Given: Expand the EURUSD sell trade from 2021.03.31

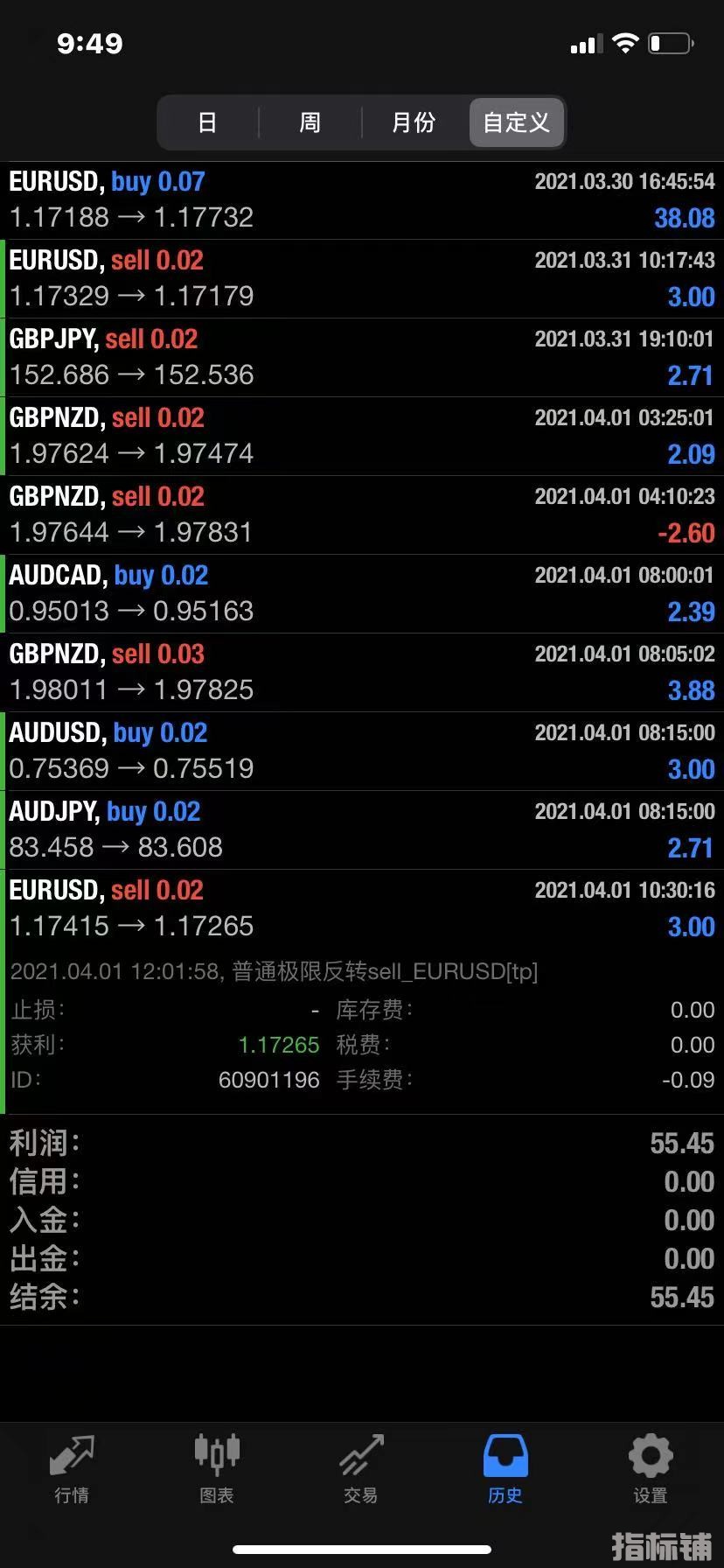Looking at the screenshot, I should click(x=362, y=279).
